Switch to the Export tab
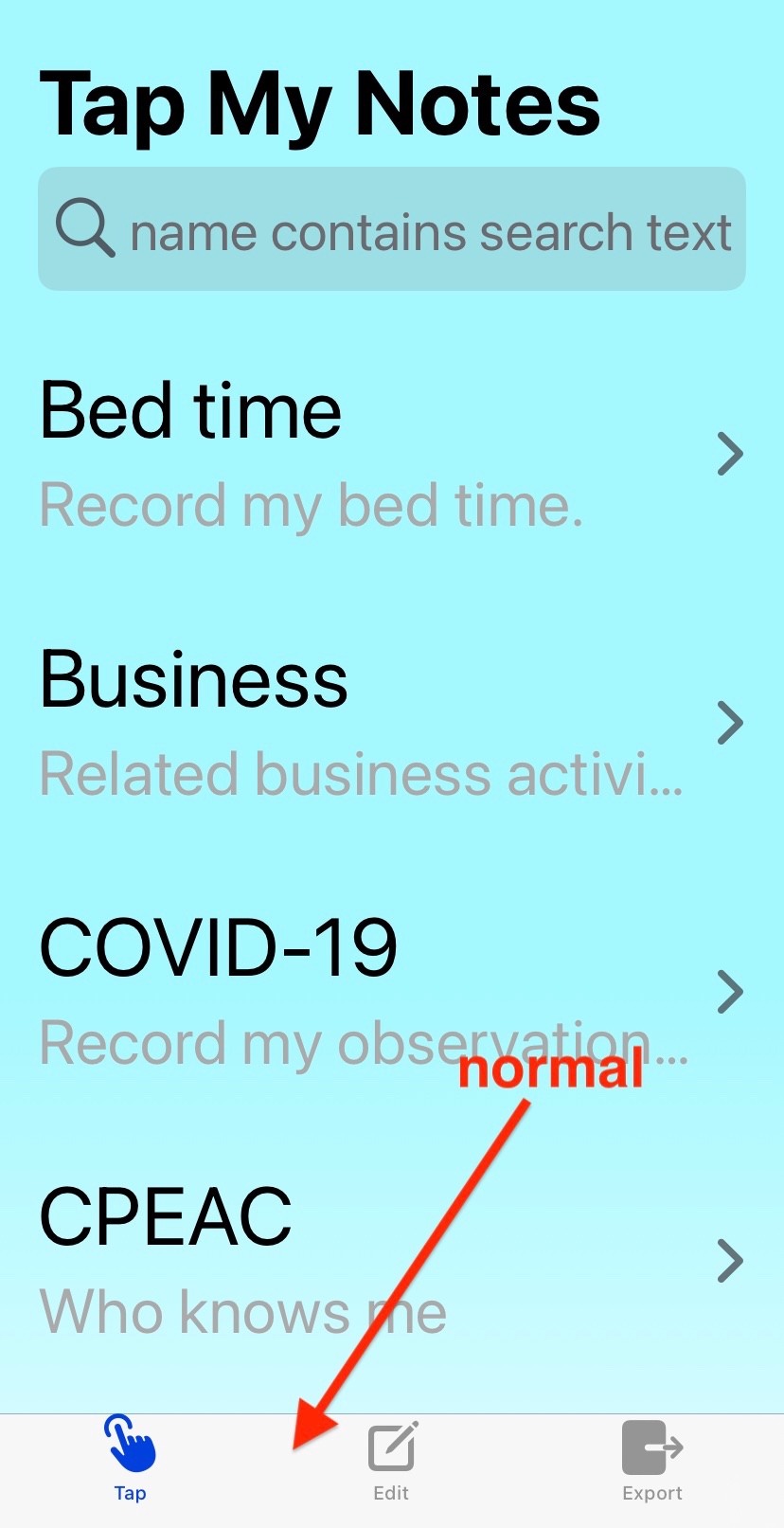 [x=652, y=1461]
